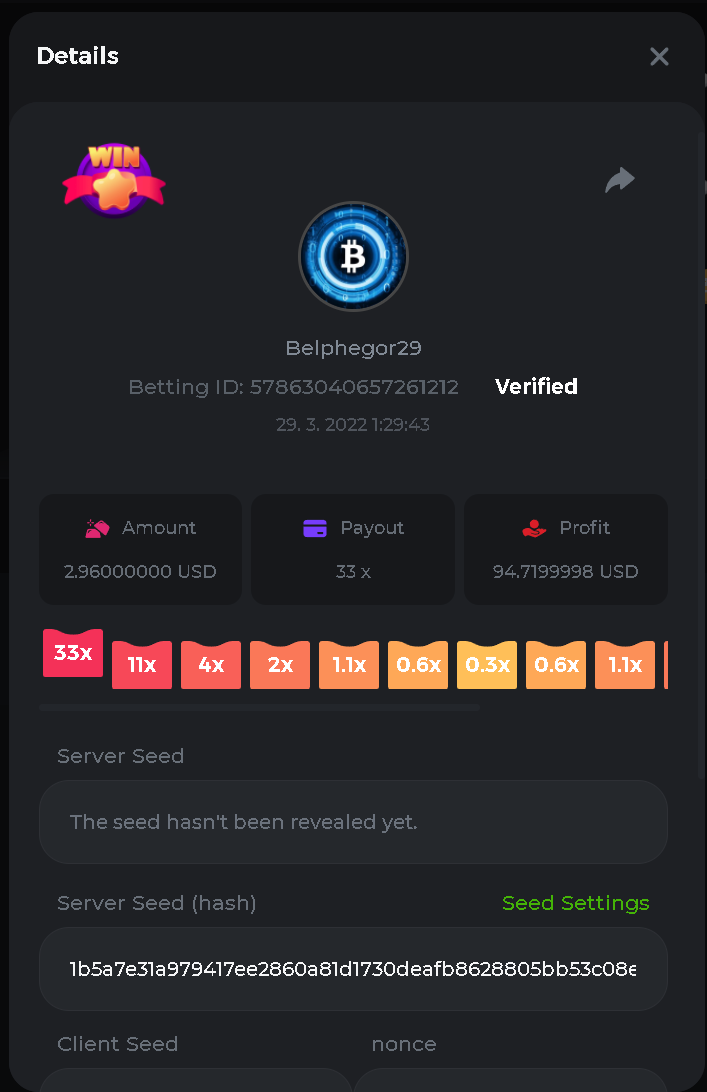Select the 2x multiplier chip
This screenshot has width=707, height=1092.
pyautogui.click(x=280, y=665)
